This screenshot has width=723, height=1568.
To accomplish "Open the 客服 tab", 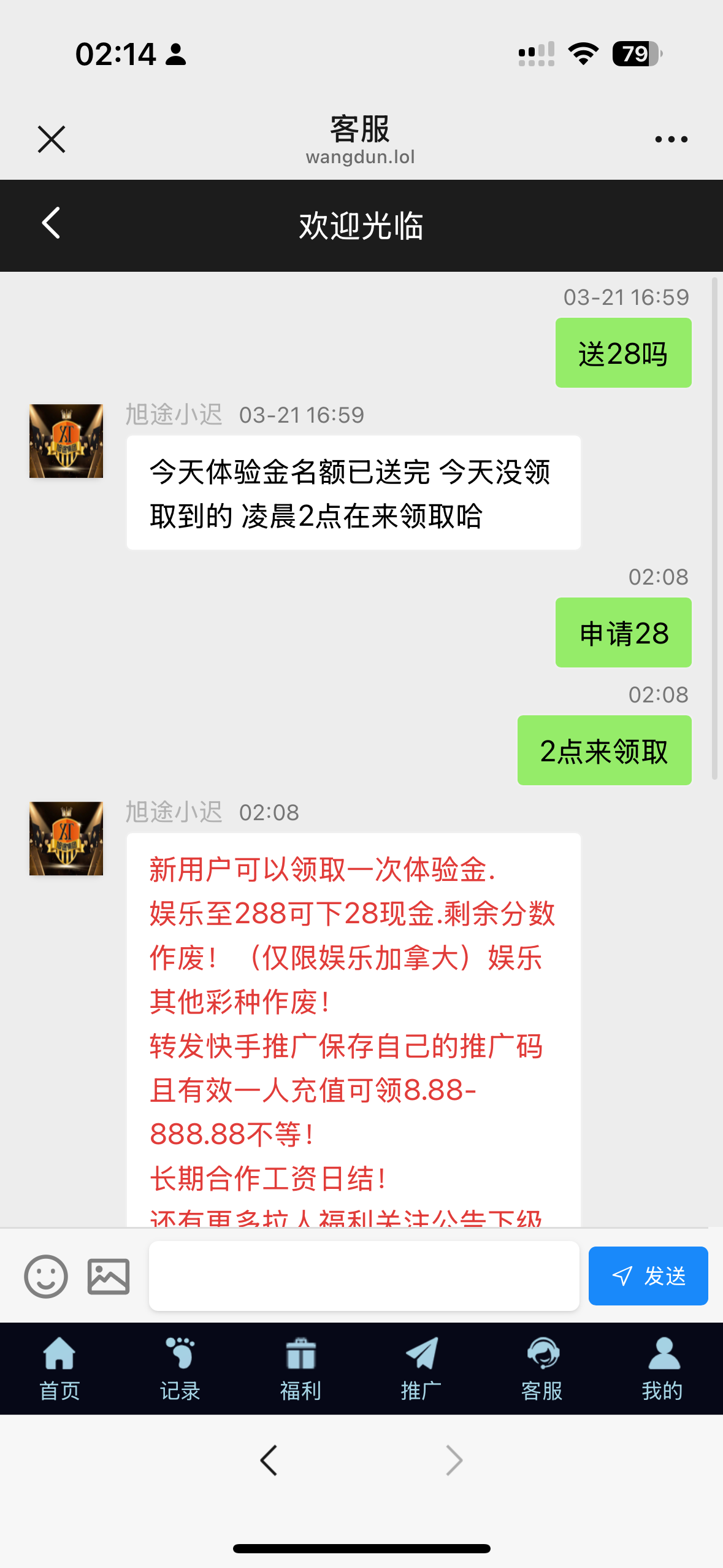I will (x=542, y=1369).
